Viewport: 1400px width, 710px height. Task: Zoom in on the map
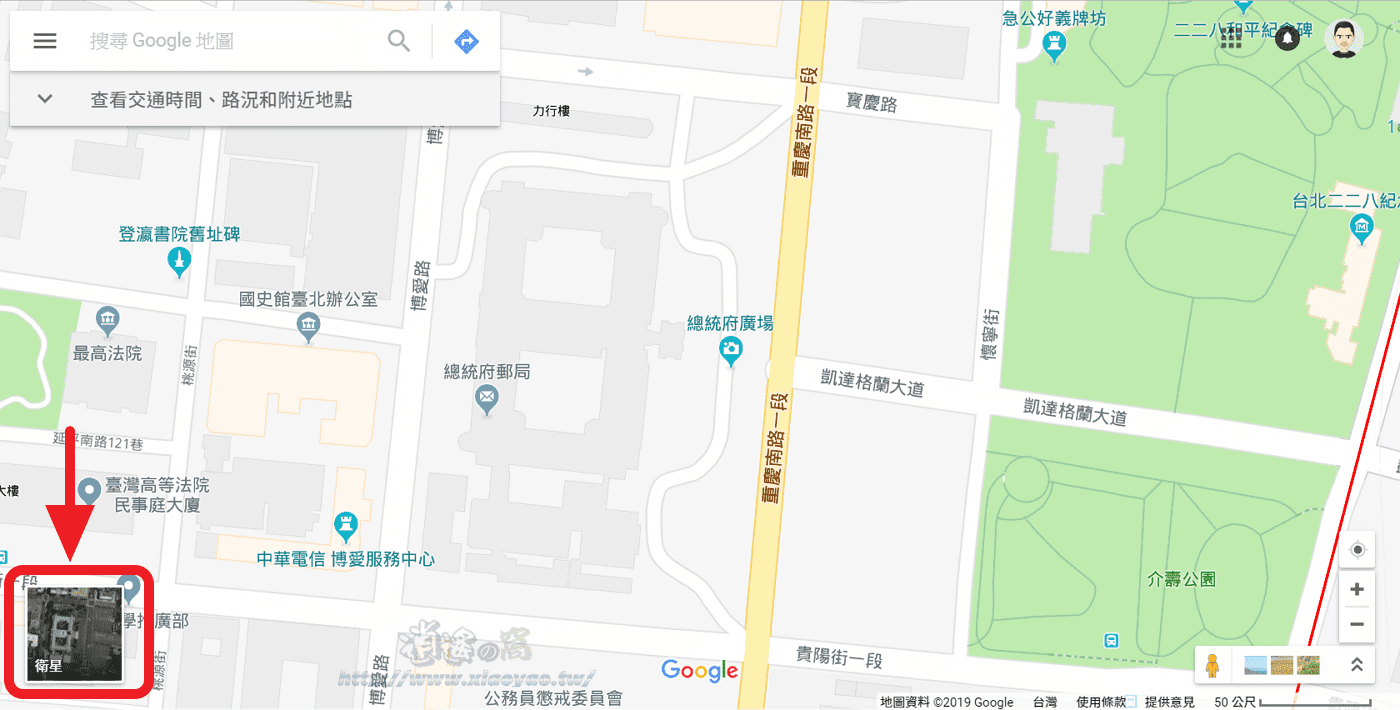[x=1357, y=589]
